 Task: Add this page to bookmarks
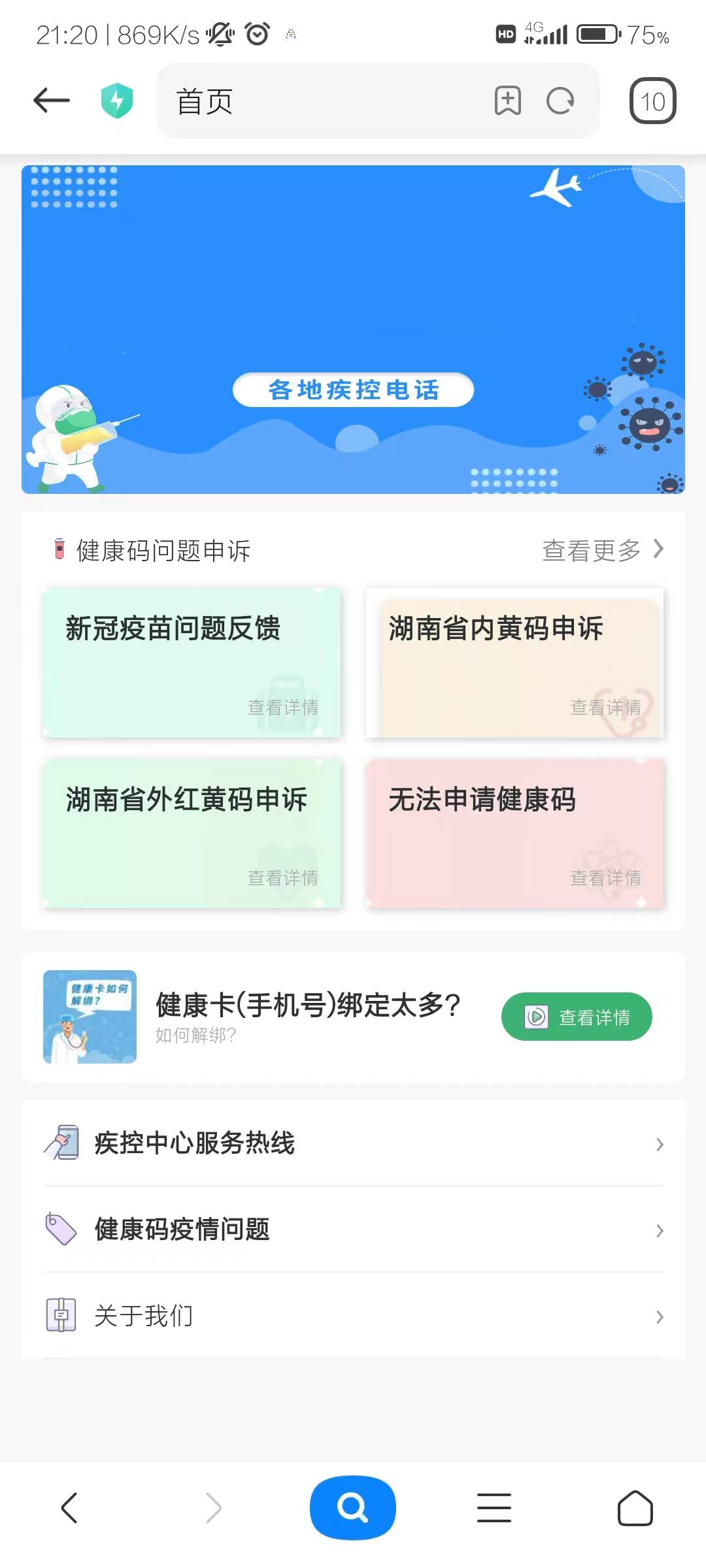click(x=507, y=101)
